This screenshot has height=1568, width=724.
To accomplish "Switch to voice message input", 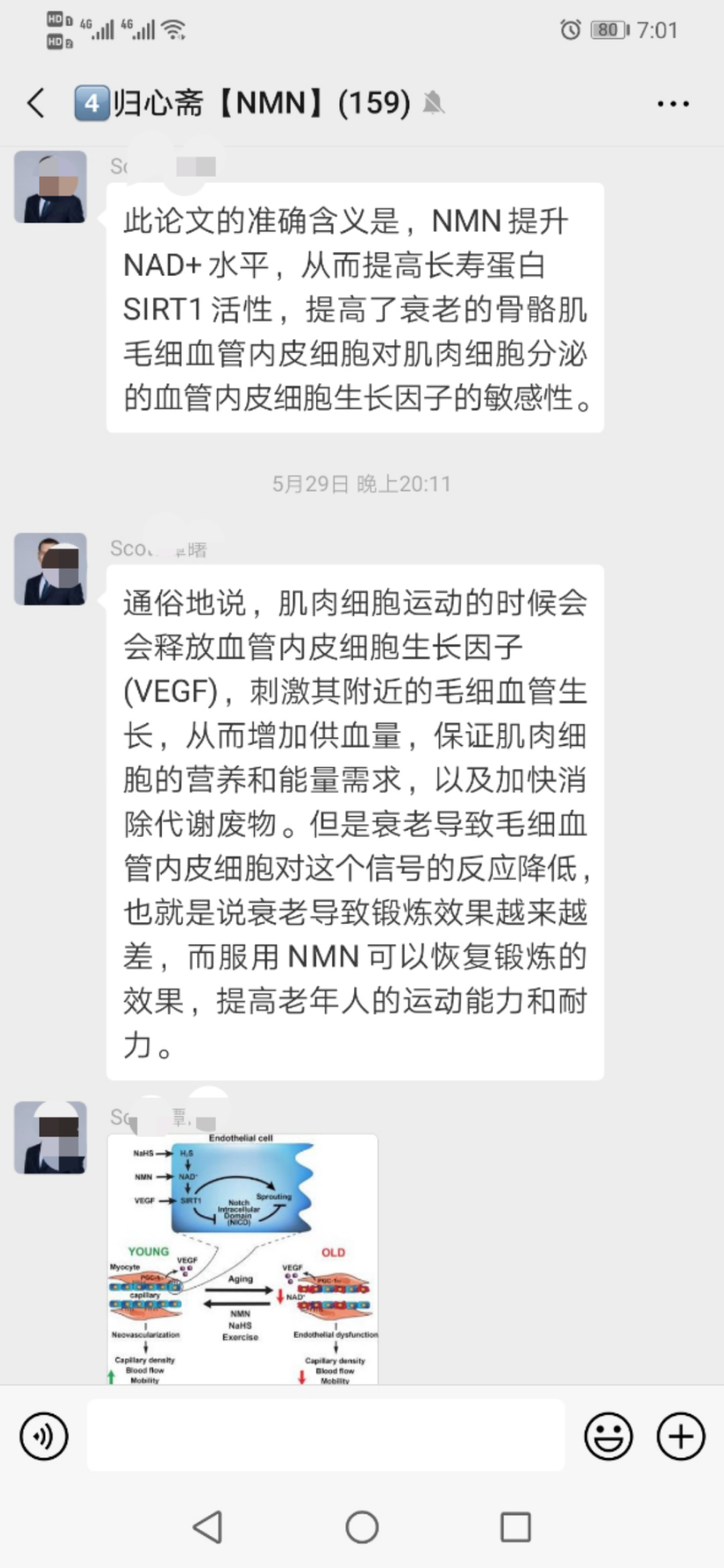I will (44, 1436).
